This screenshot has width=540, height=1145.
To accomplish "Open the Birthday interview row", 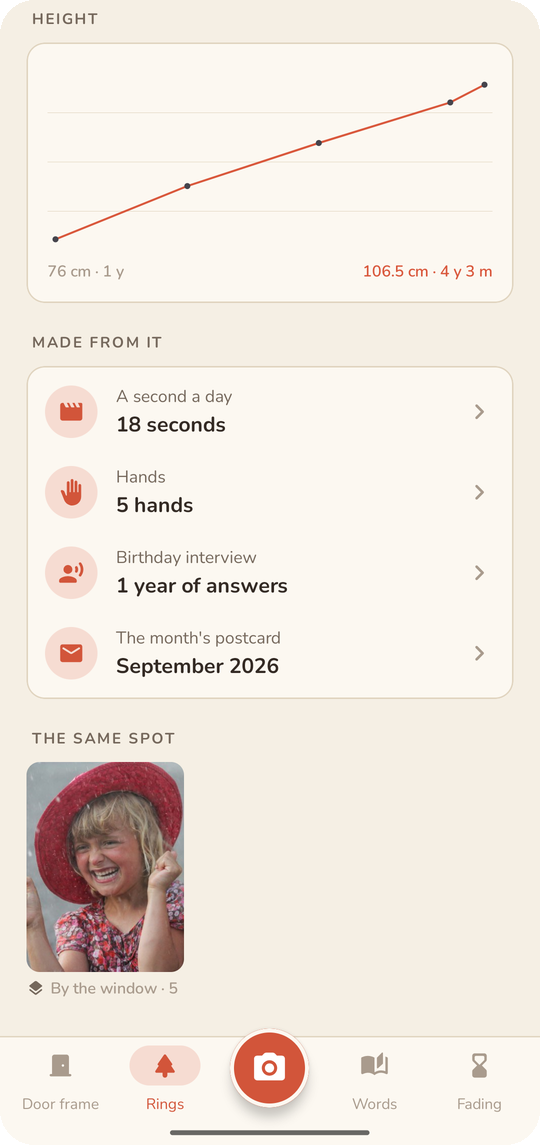I will [270, 572].
